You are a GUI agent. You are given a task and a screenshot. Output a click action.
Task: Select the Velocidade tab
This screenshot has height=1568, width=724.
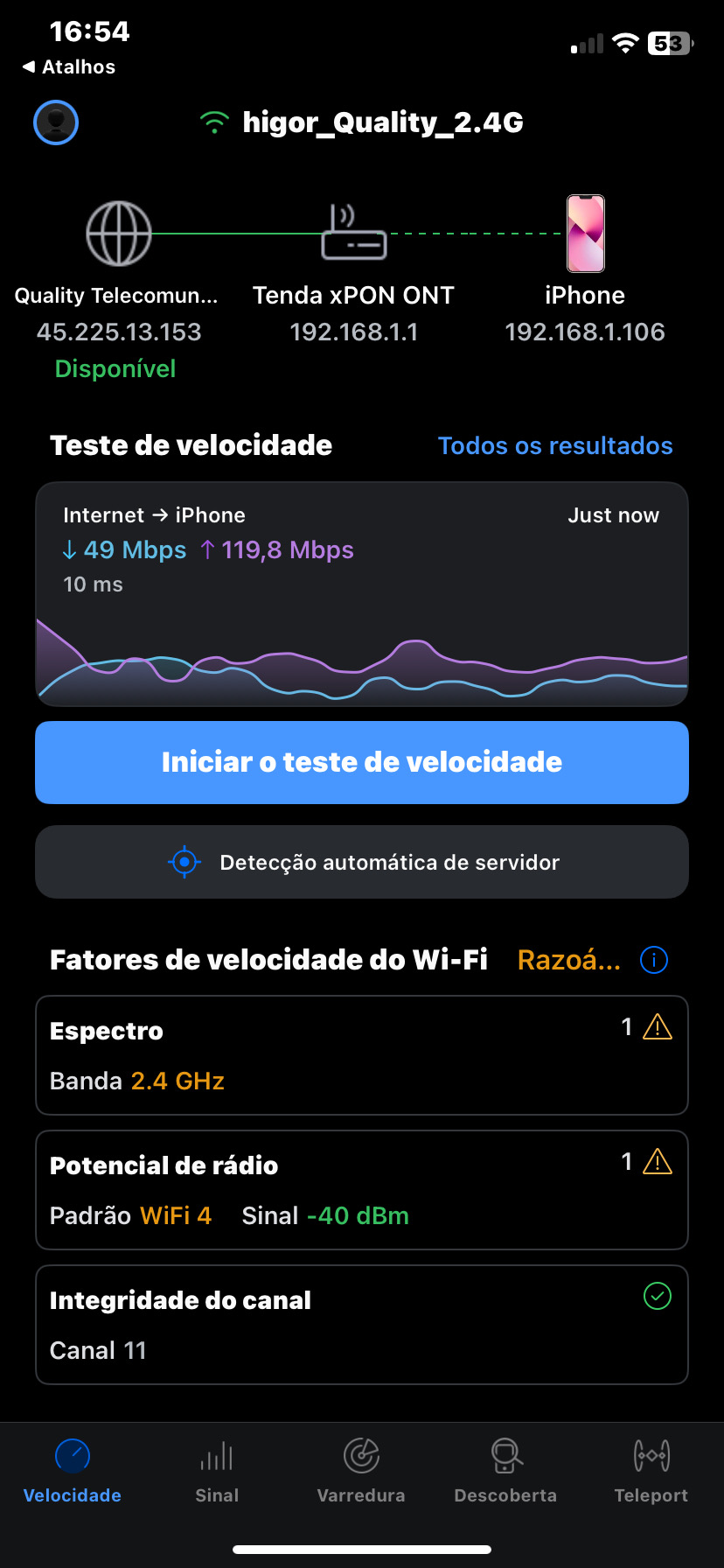[x=73, y=1472]
